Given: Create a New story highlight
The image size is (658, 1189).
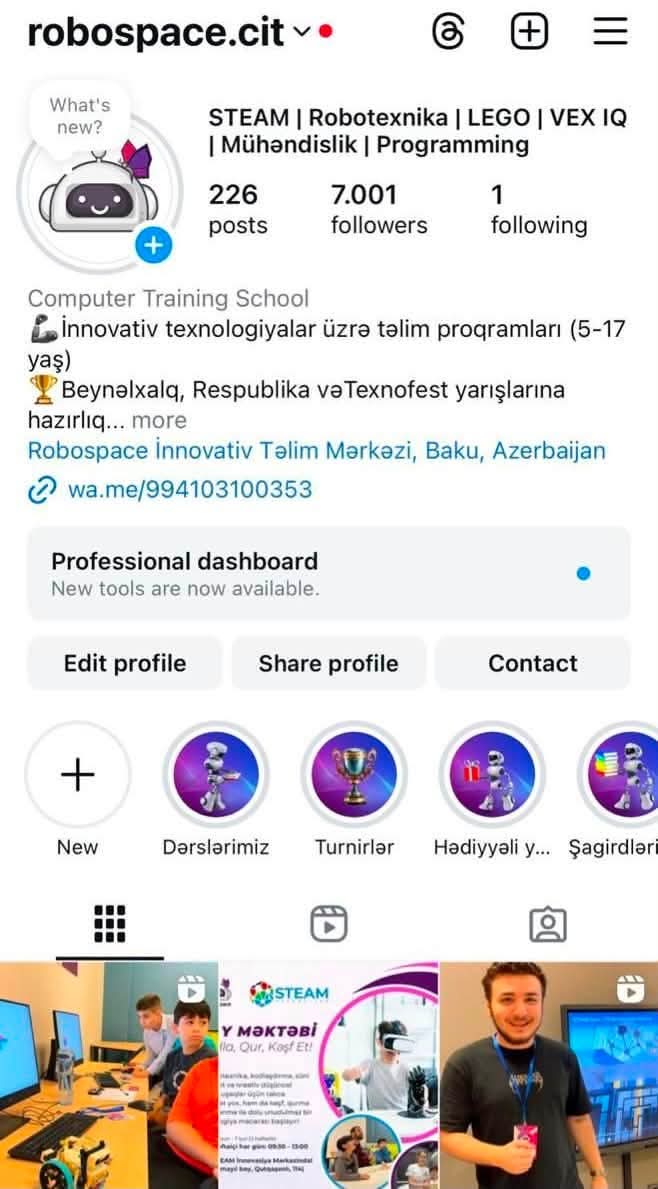Looking at the screenshot, I should (77, 774).
